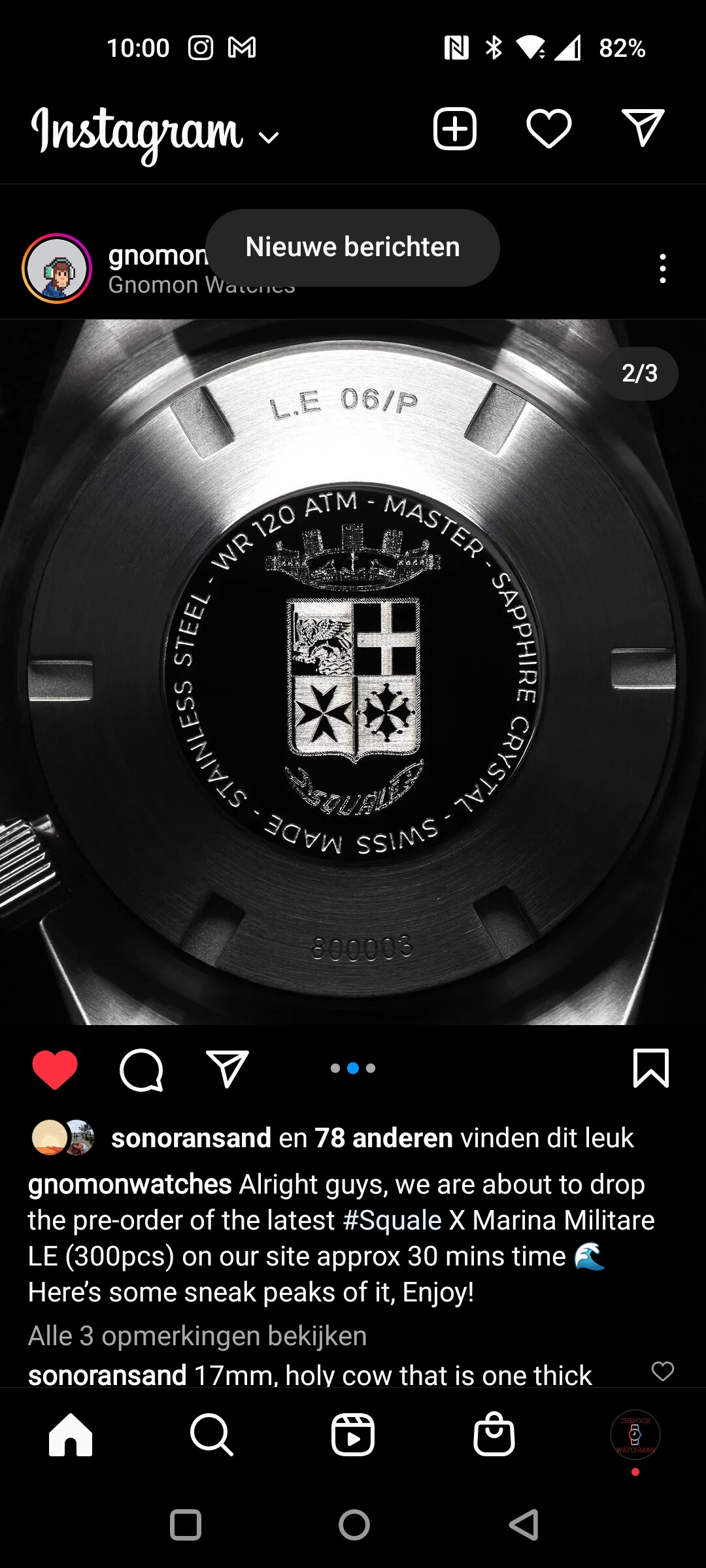This screenshot has height=1568, width=706.
Task: Share the post via paper plane under photo
Action: (227, 1069)
